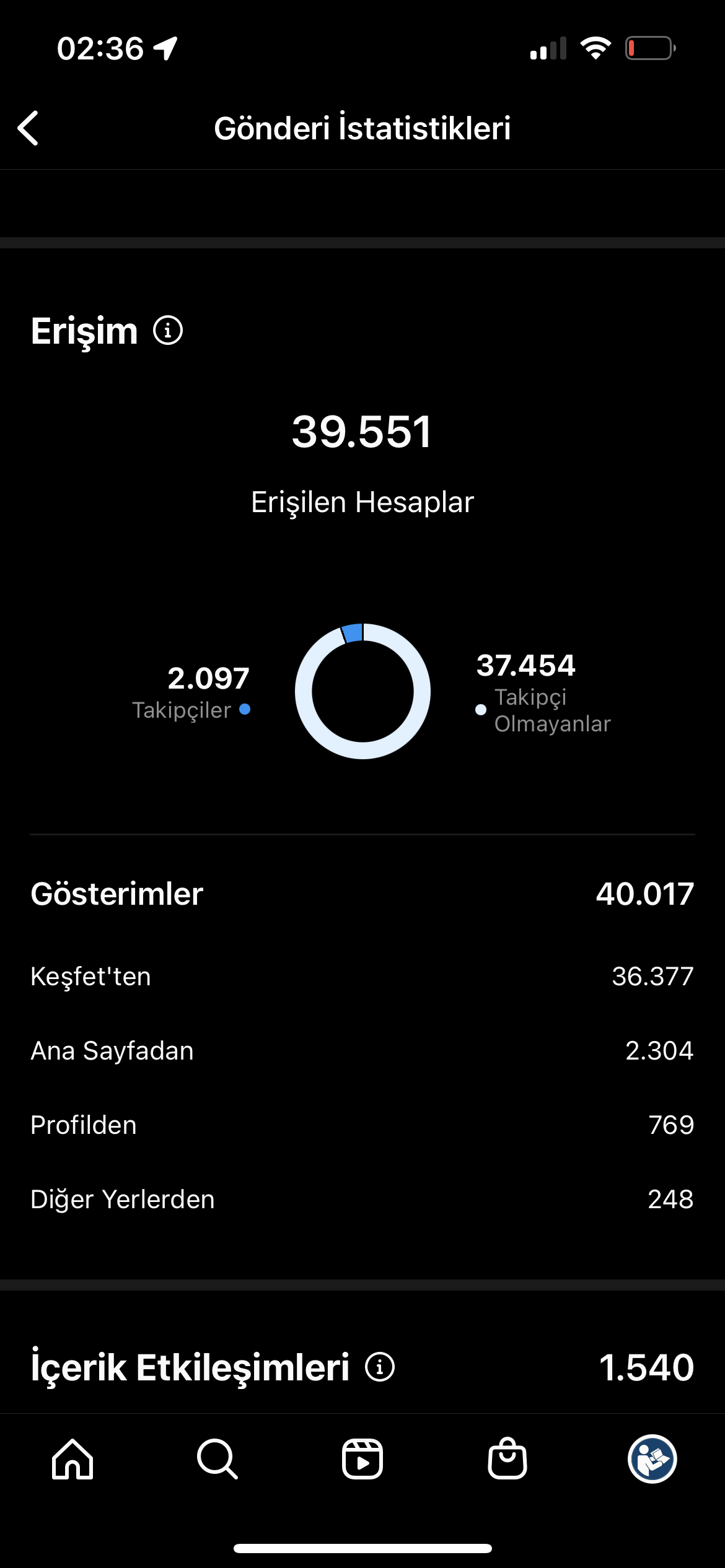Viewport: 725px width, 1568px height.
Task: Switch to the Reels tab
Action: coord(362,1459)
